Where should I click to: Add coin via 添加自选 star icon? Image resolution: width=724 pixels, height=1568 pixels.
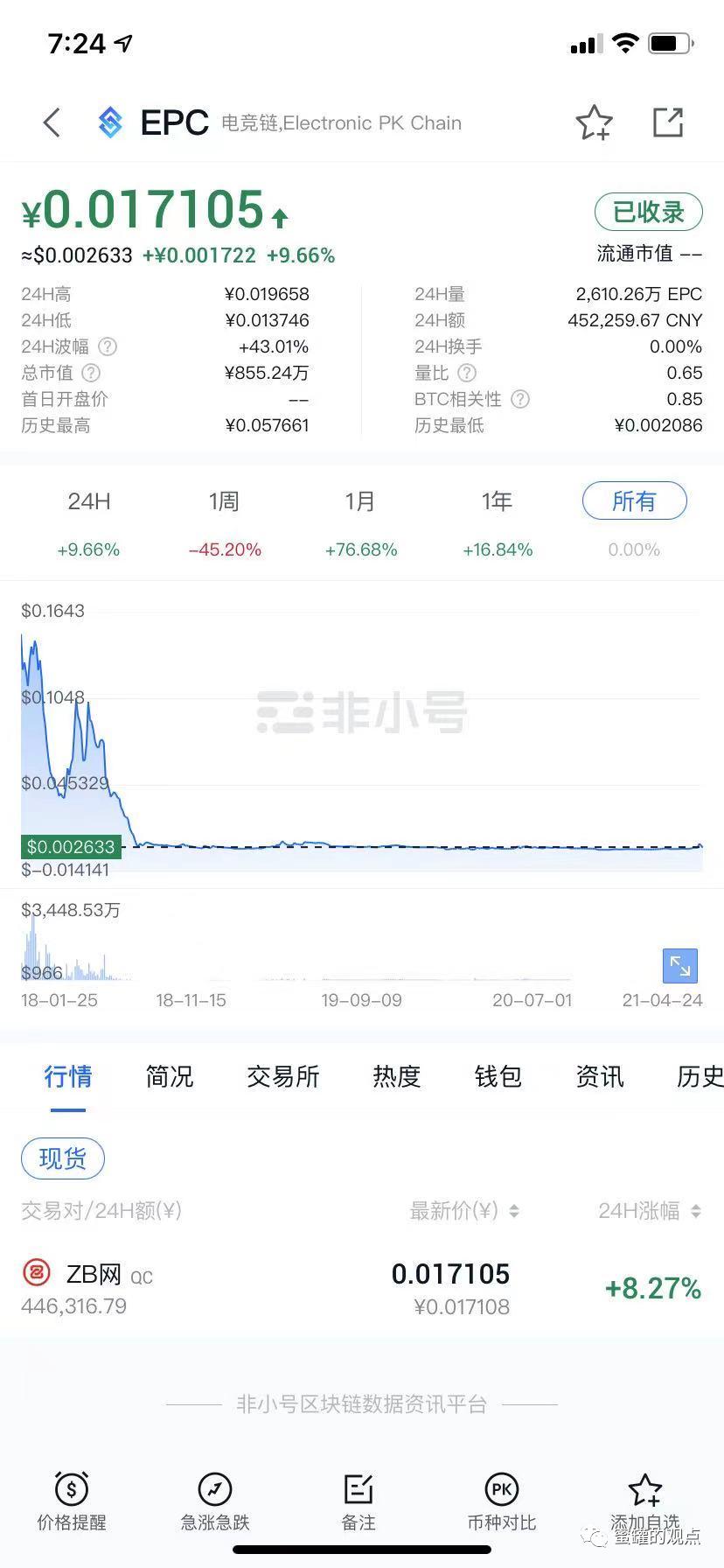pos(644,1492)
